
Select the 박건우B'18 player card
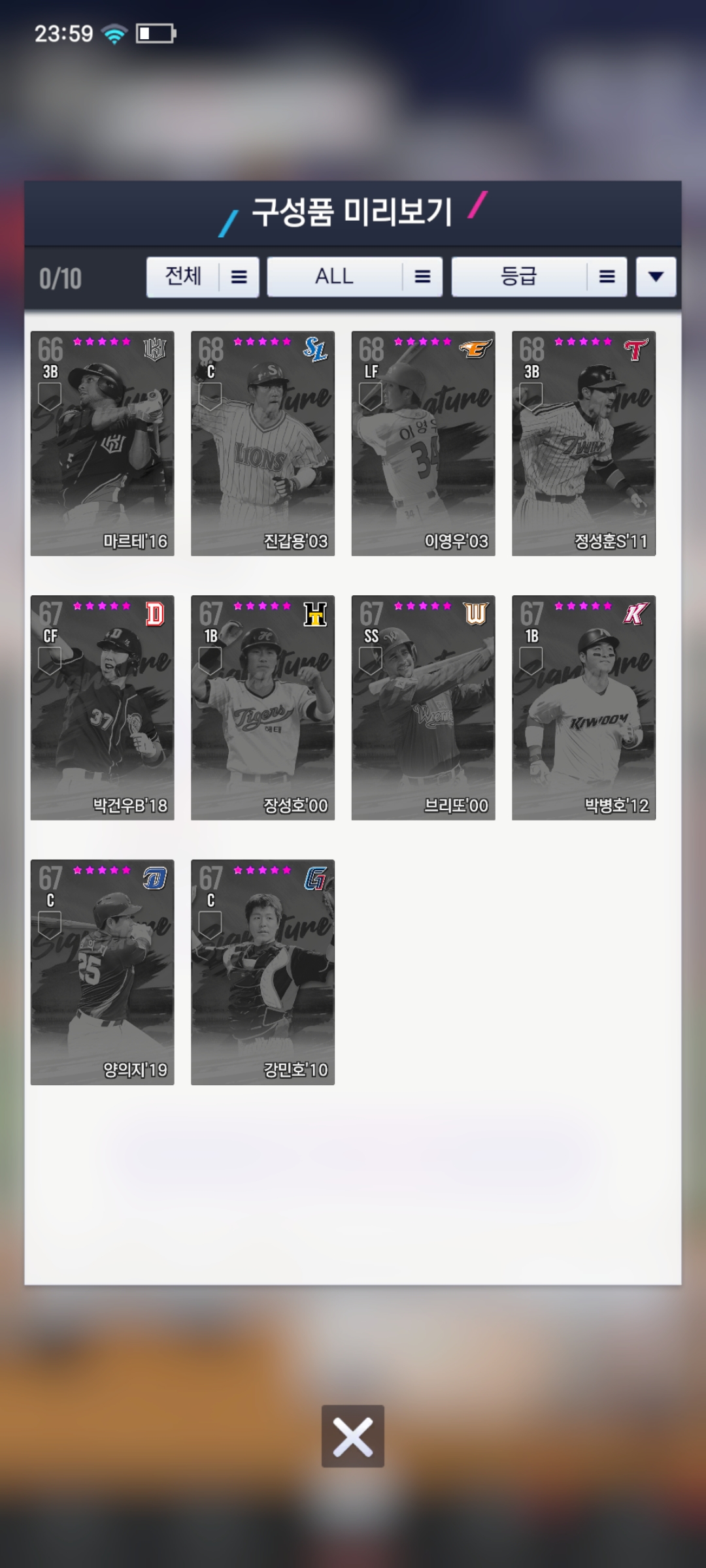coord(103,708)
